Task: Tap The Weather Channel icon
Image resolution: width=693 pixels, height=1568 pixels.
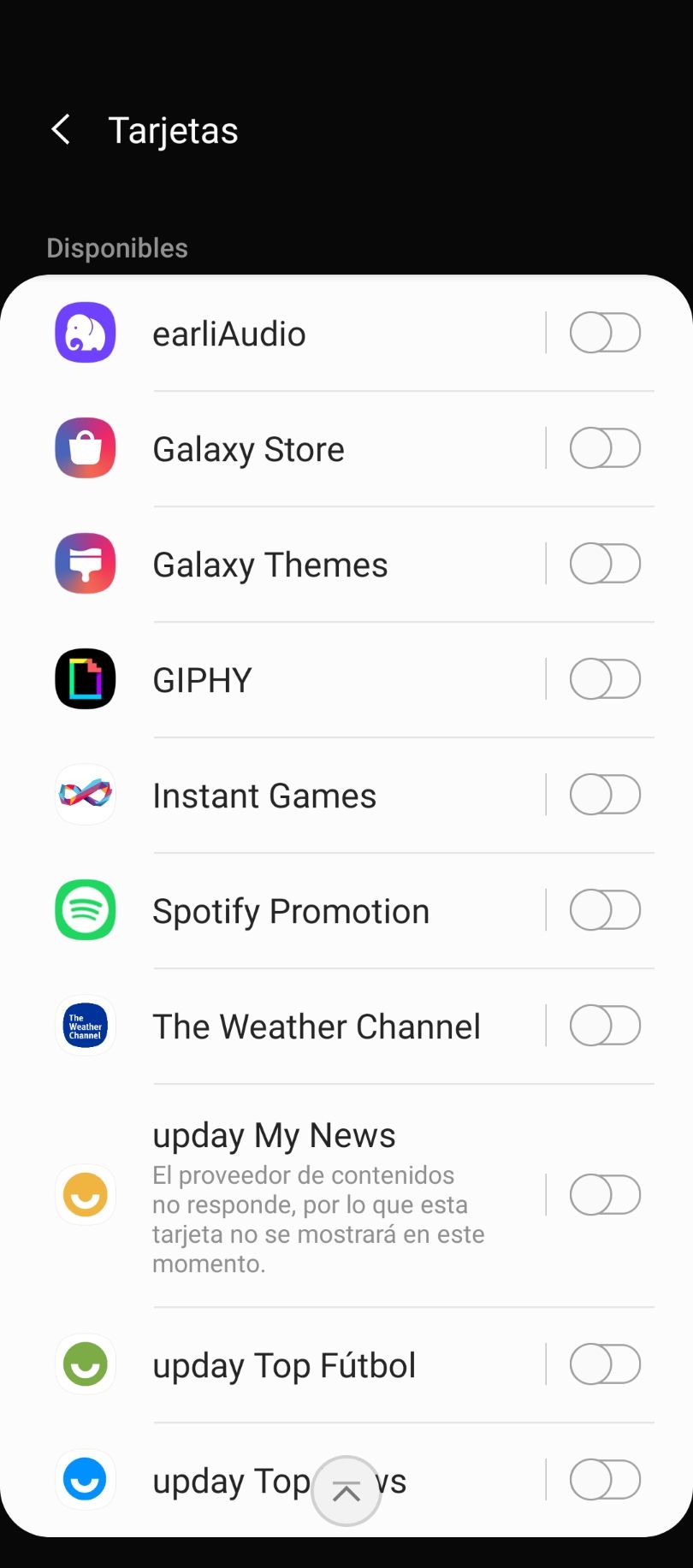Action: click(85, 1026)
